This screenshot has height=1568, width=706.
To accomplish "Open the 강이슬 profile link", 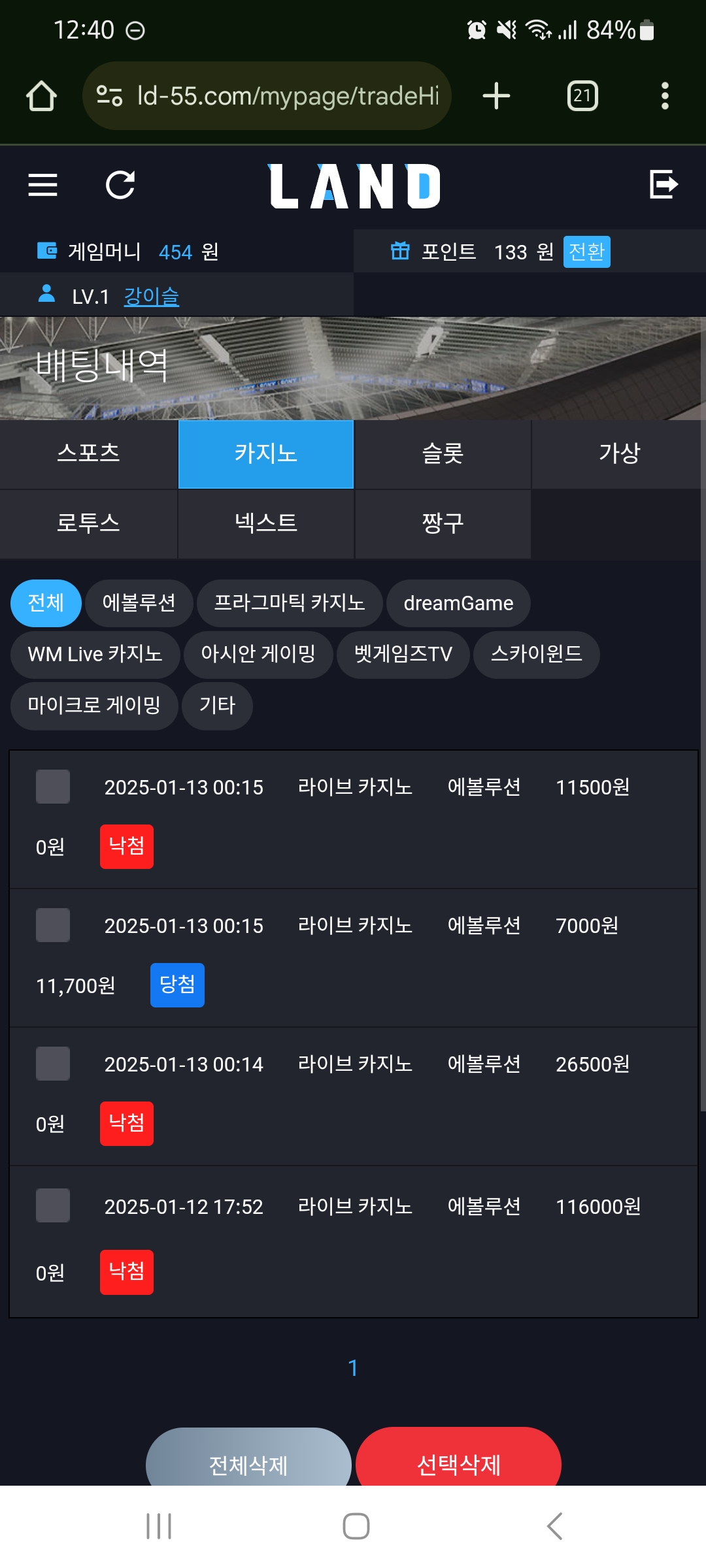I will click(x=151, y=296).
